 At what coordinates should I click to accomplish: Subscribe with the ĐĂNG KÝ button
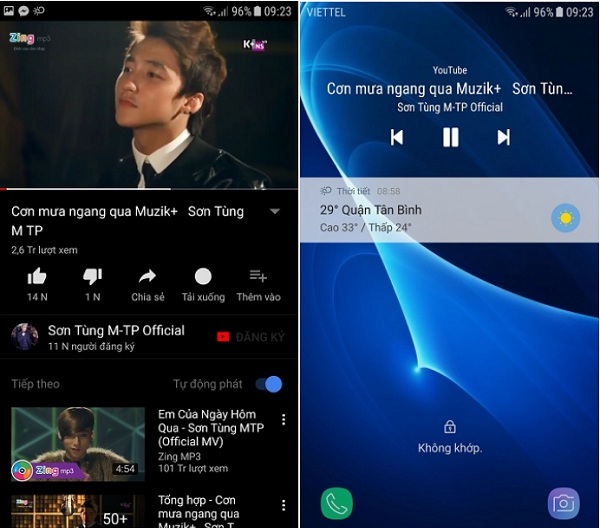point(250,337)
